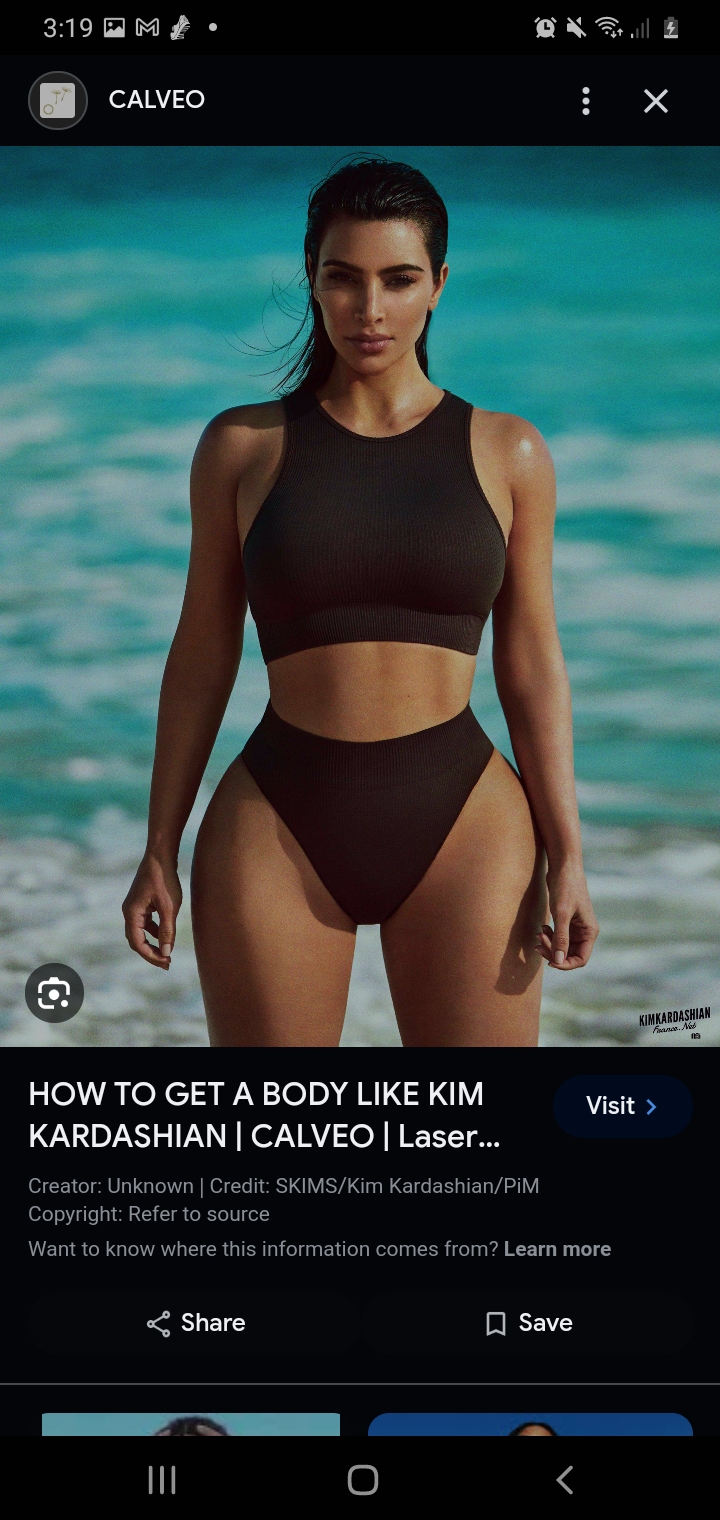Go back with the system back button

(565, 1479)
